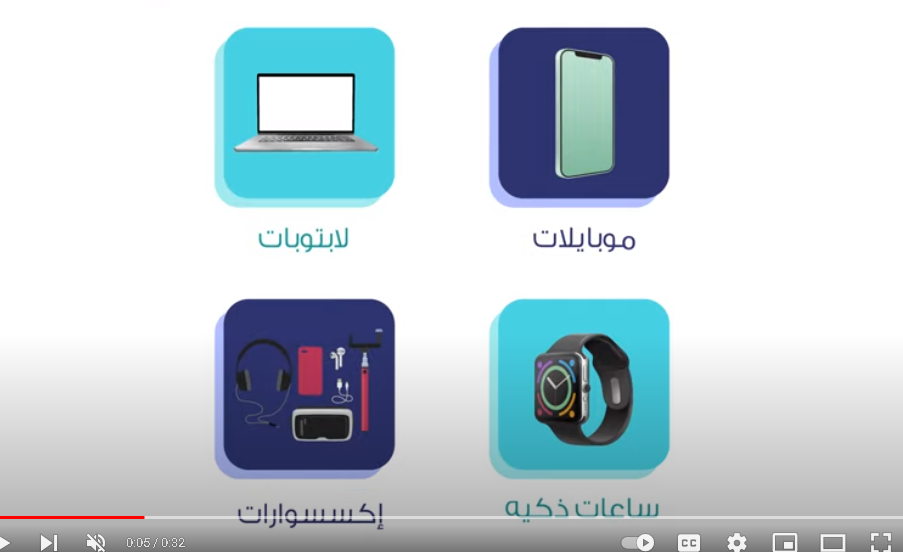This screenshot has height=552, width=903.
Task: Unmute the video sound
Action: [96, 542]
